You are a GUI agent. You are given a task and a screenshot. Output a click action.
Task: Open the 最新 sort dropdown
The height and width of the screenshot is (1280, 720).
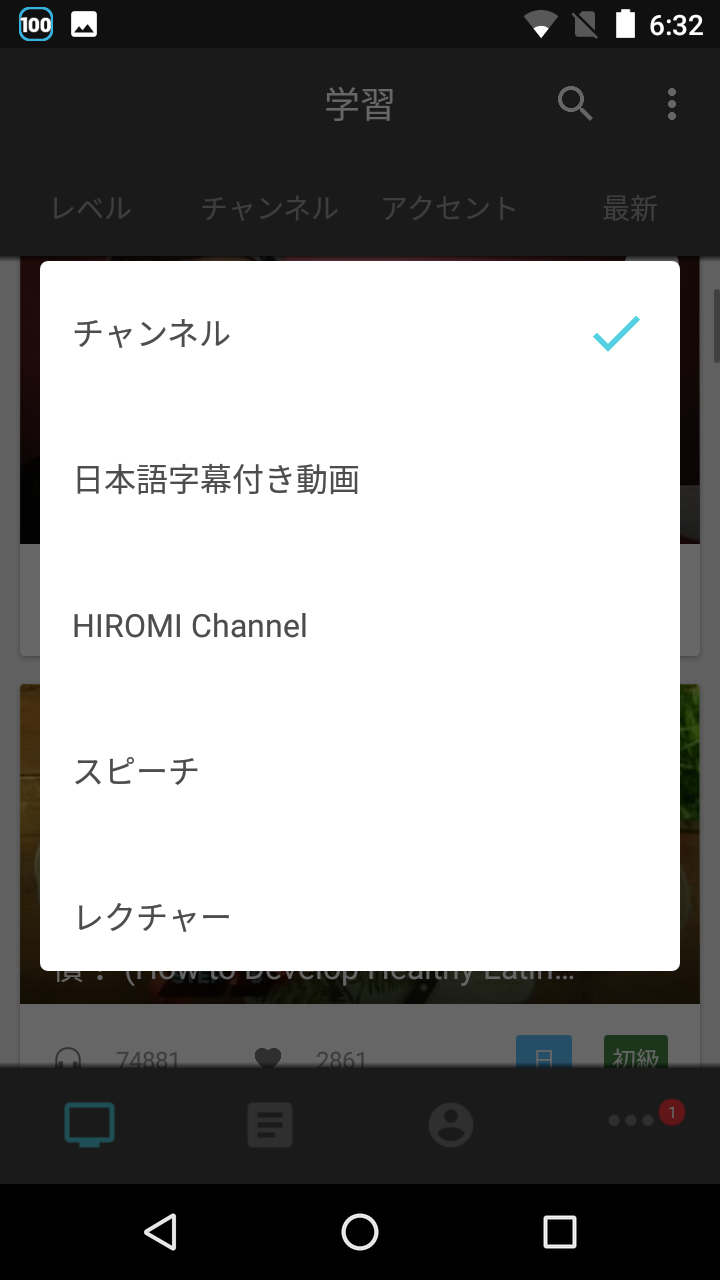[629, 208]
